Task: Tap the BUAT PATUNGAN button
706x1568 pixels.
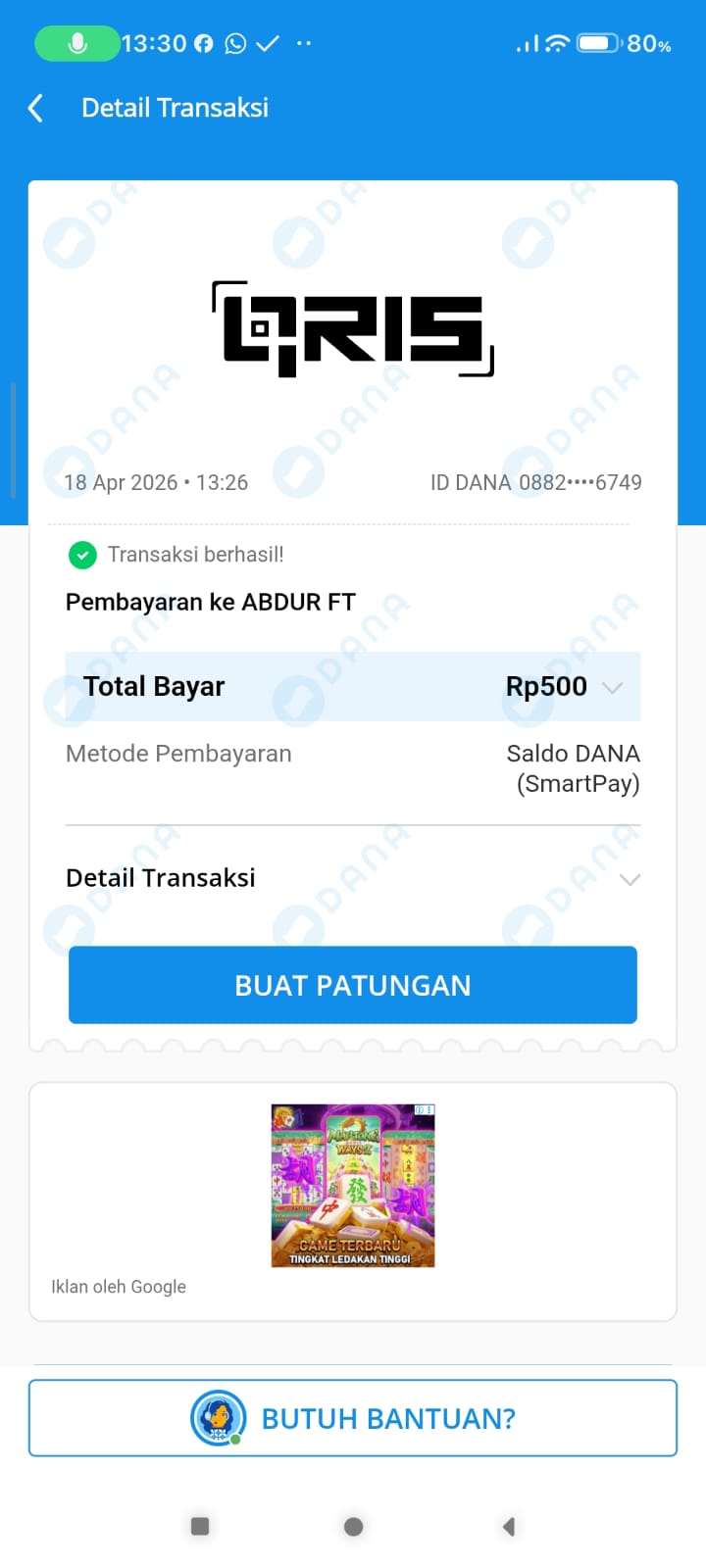Action: pos(353,985)
